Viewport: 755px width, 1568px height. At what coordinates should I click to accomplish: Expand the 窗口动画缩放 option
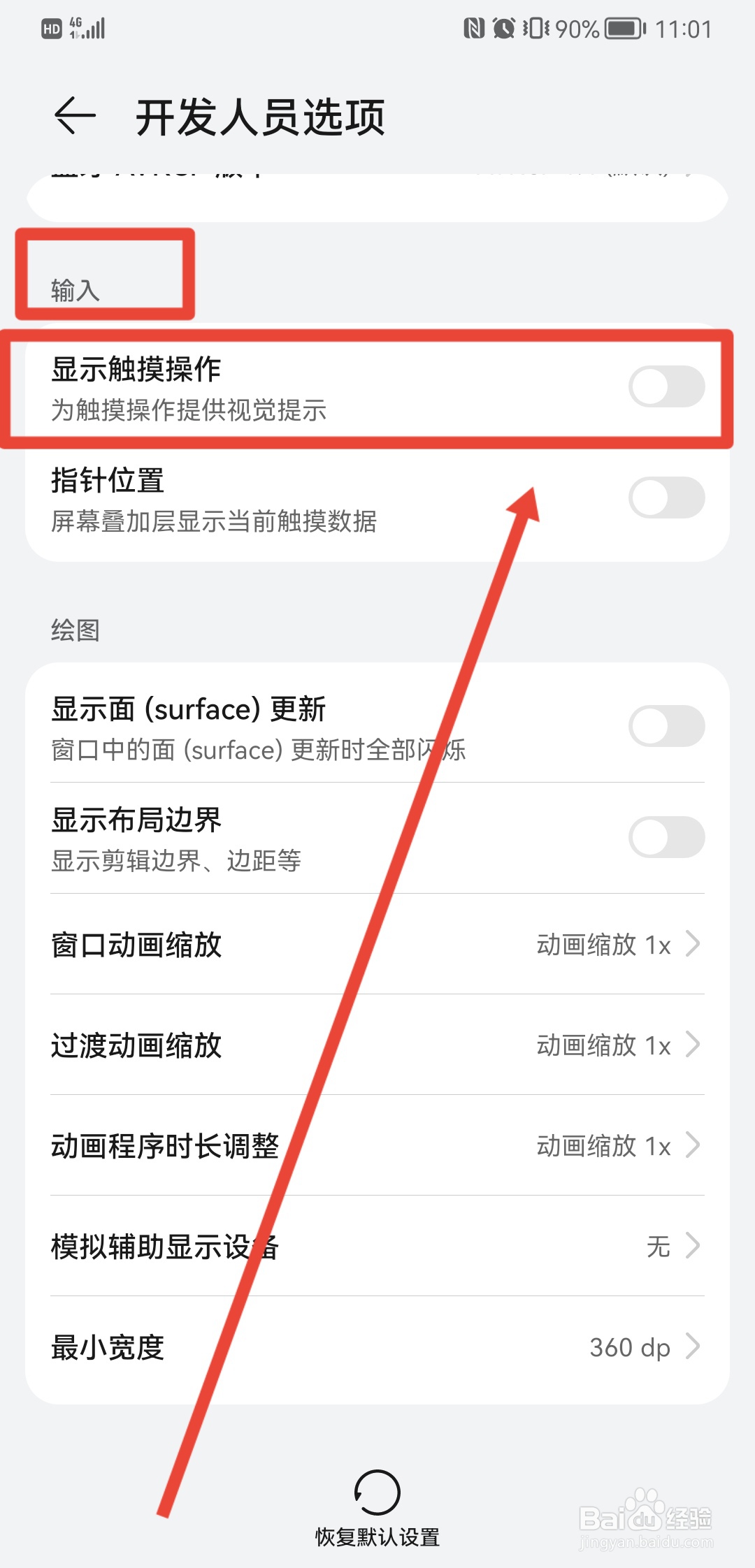(x=693, y=945)
